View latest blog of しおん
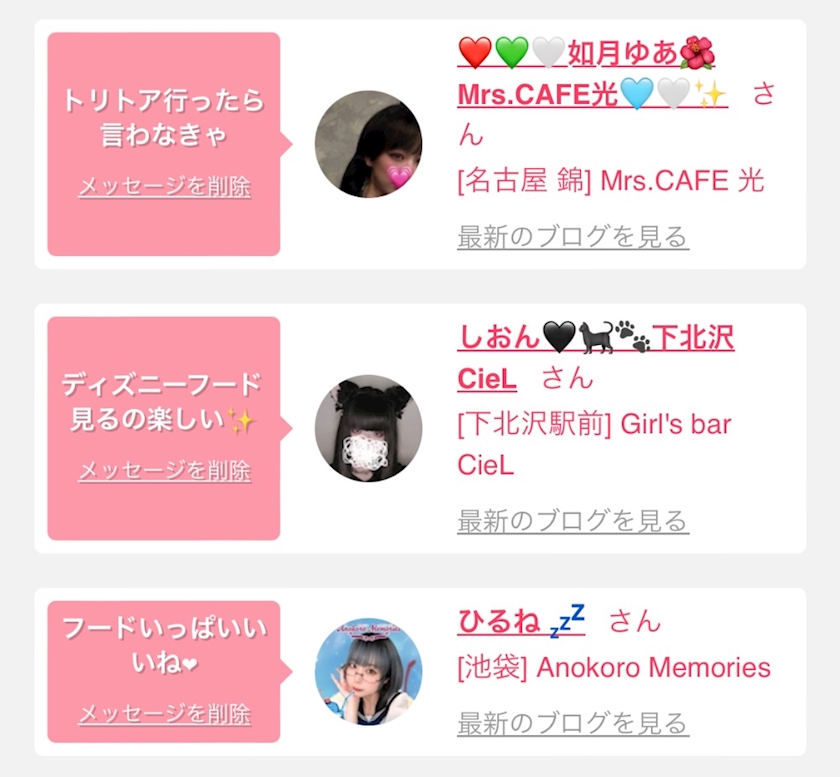Screen dimensions: 840x777 pos(572,521)
